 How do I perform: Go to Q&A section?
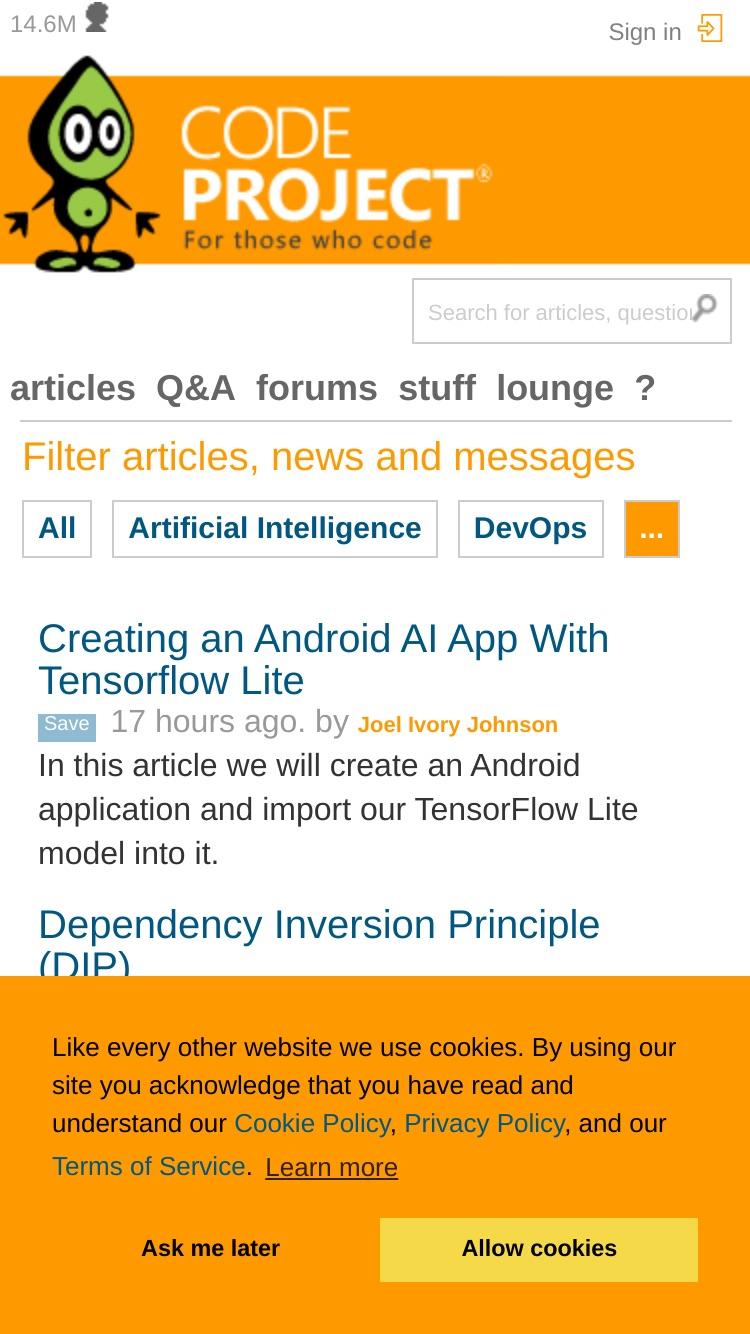196,387
